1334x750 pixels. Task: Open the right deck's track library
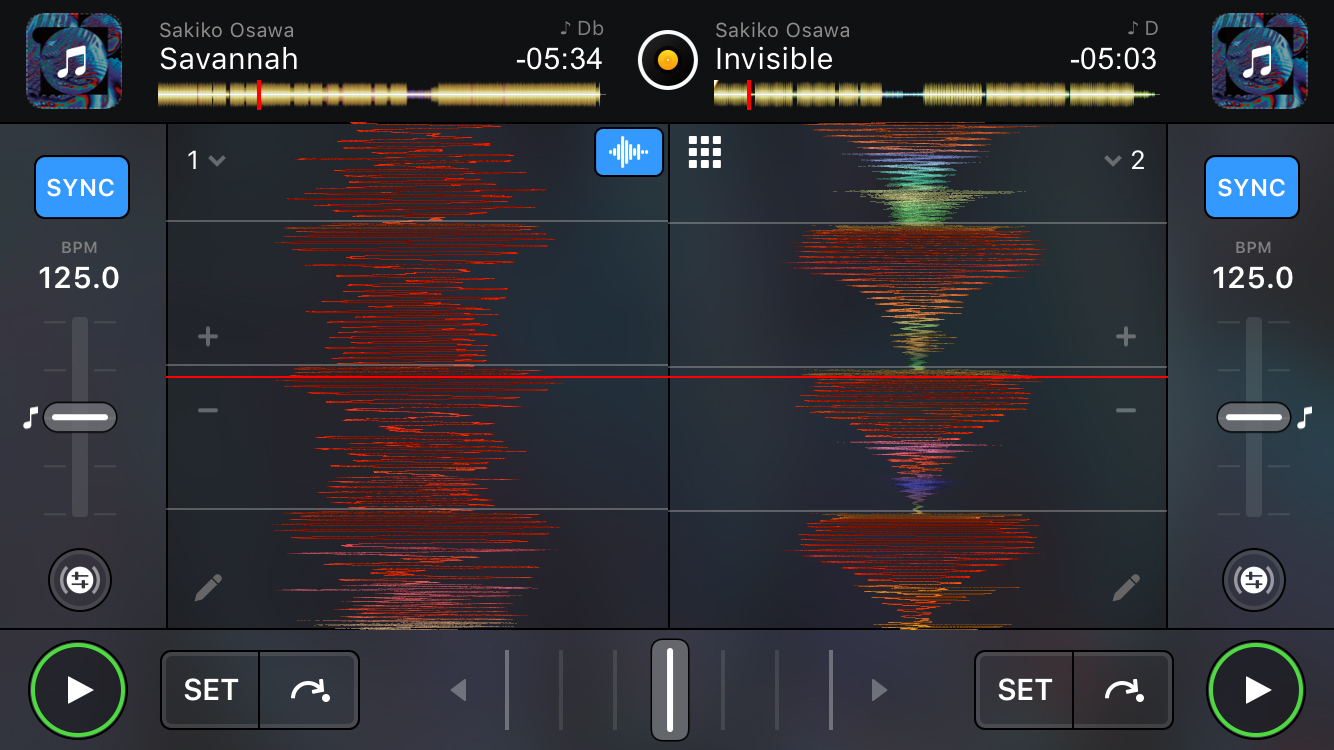[x=1259, y=61]
